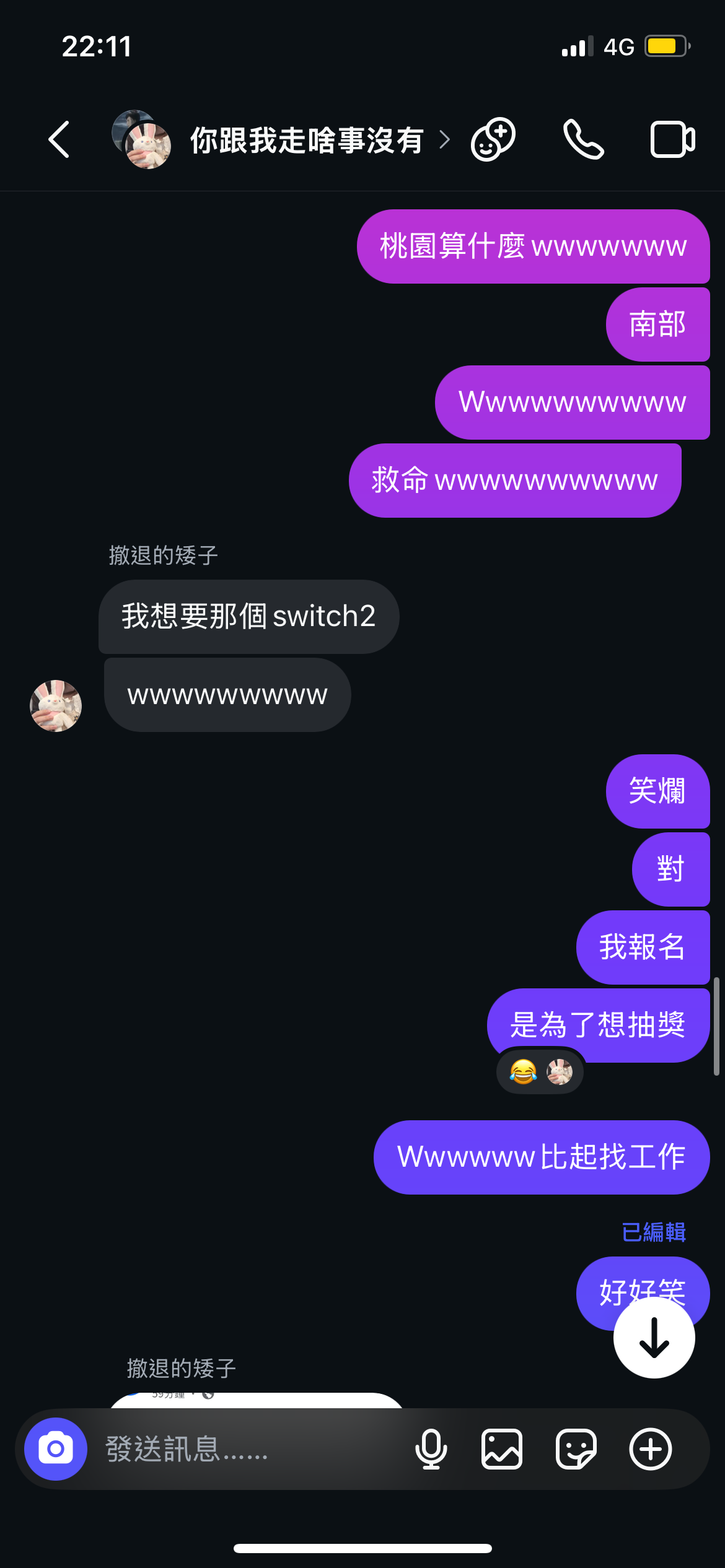Open group details for 你跟我走啥事沒有
This screenshot has width=725, height=1568.
307,140
